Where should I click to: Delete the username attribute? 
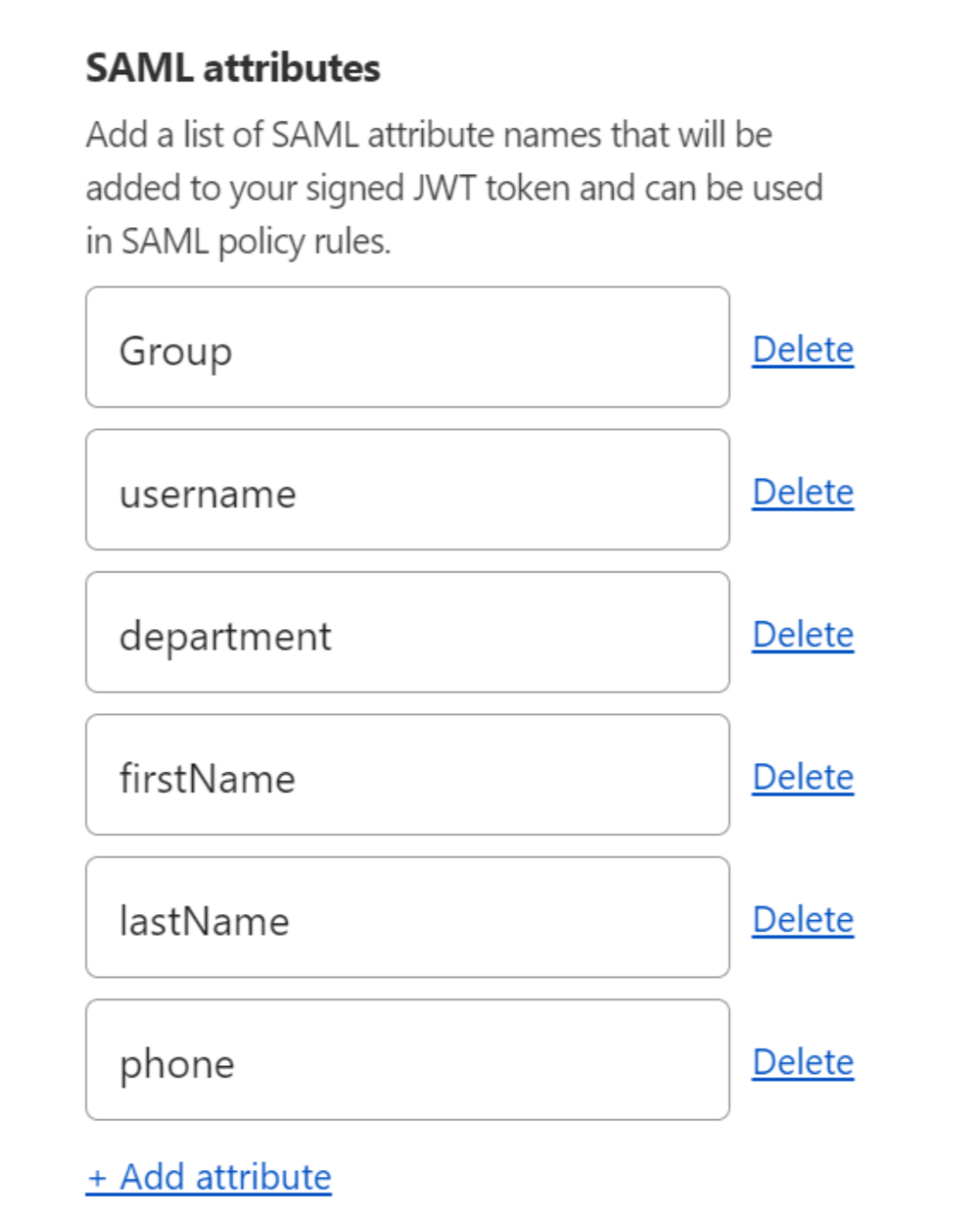pyautogui.click(x=802, y=492)
